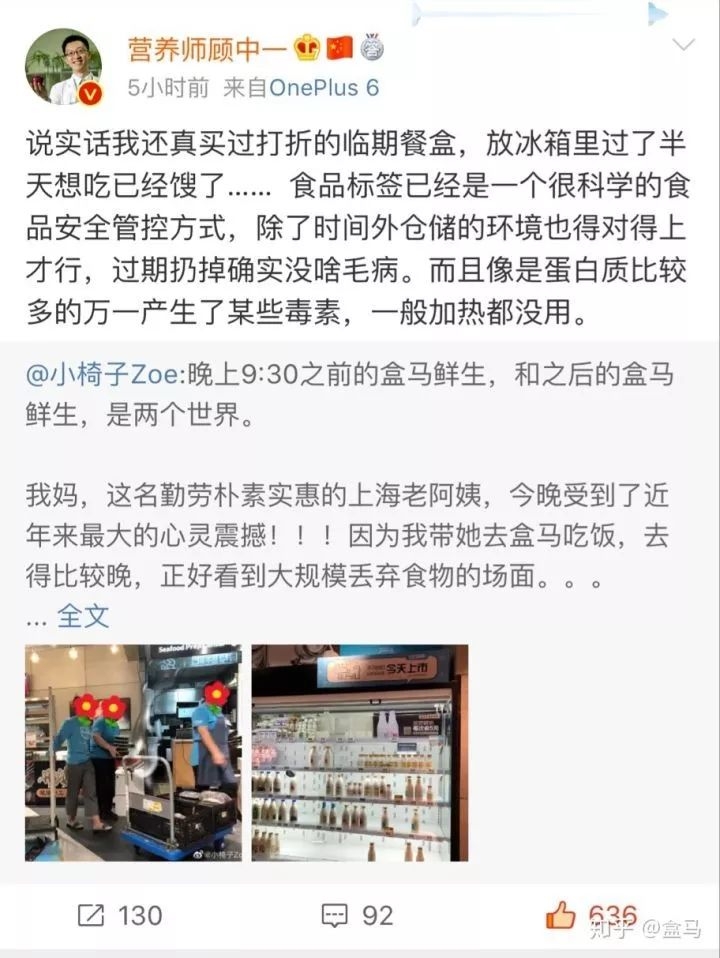720x958 pixels.
Task: Repost this post with 130 shares
Action: point(120,915)
